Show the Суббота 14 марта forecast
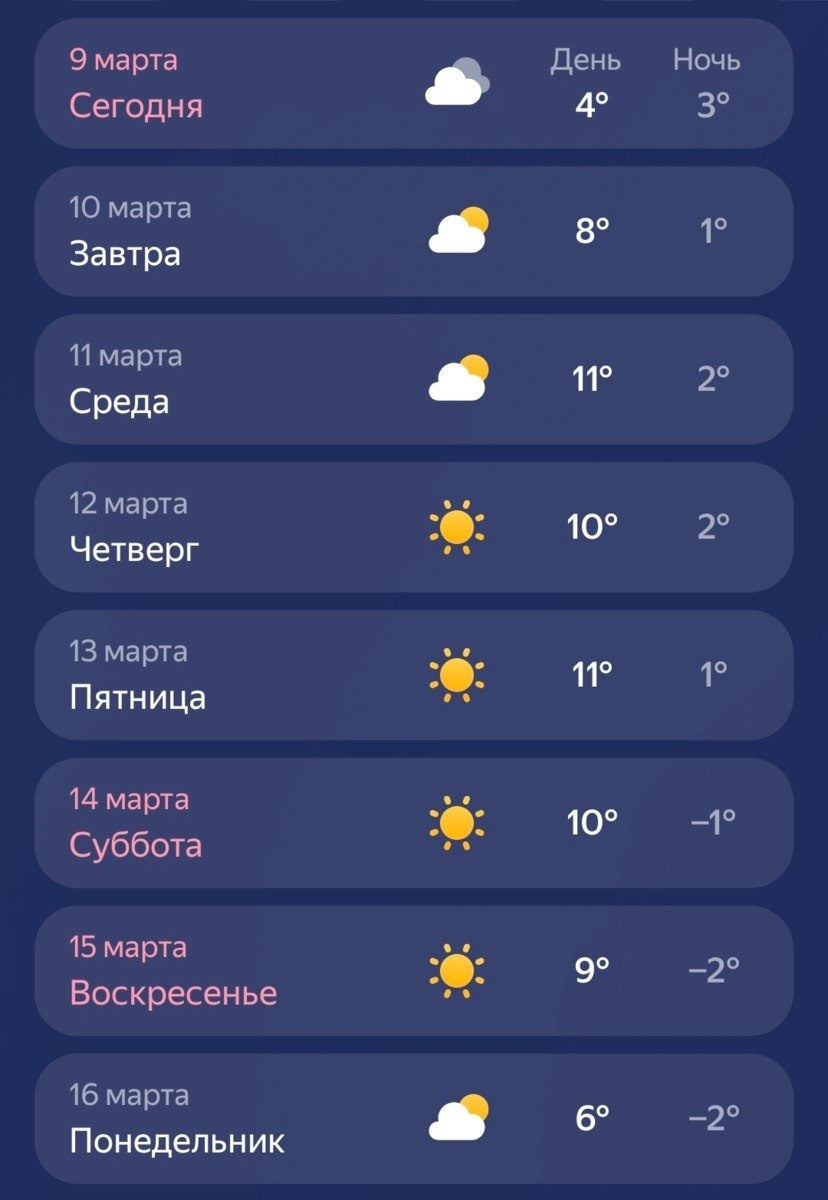The height and width of the screenshot is (1200, 828). [414, 823]
